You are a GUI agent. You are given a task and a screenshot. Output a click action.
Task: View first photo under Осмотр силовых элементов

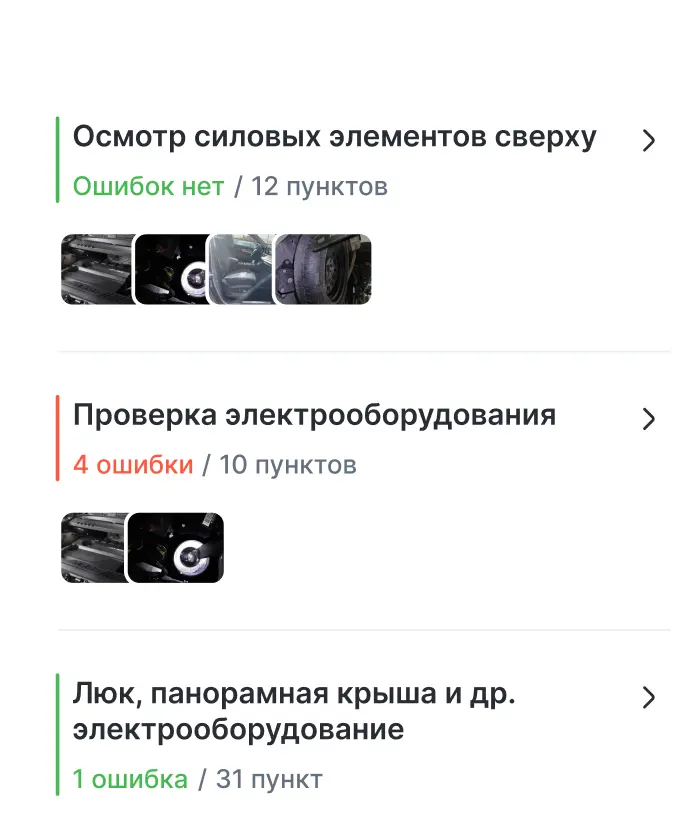(96, 269)
